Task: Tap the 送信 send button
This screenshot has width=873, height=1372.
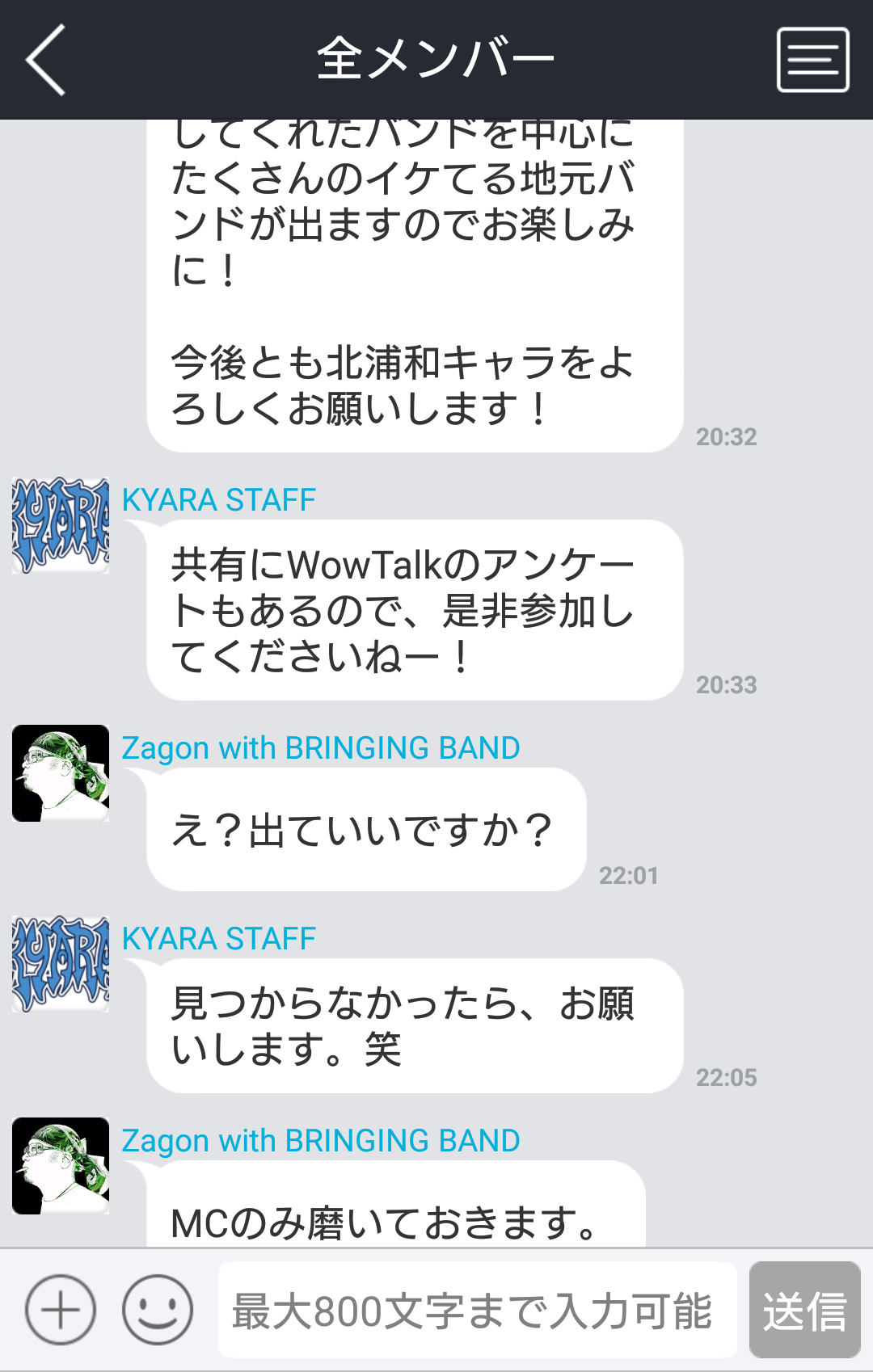Action: point(804,1310)
